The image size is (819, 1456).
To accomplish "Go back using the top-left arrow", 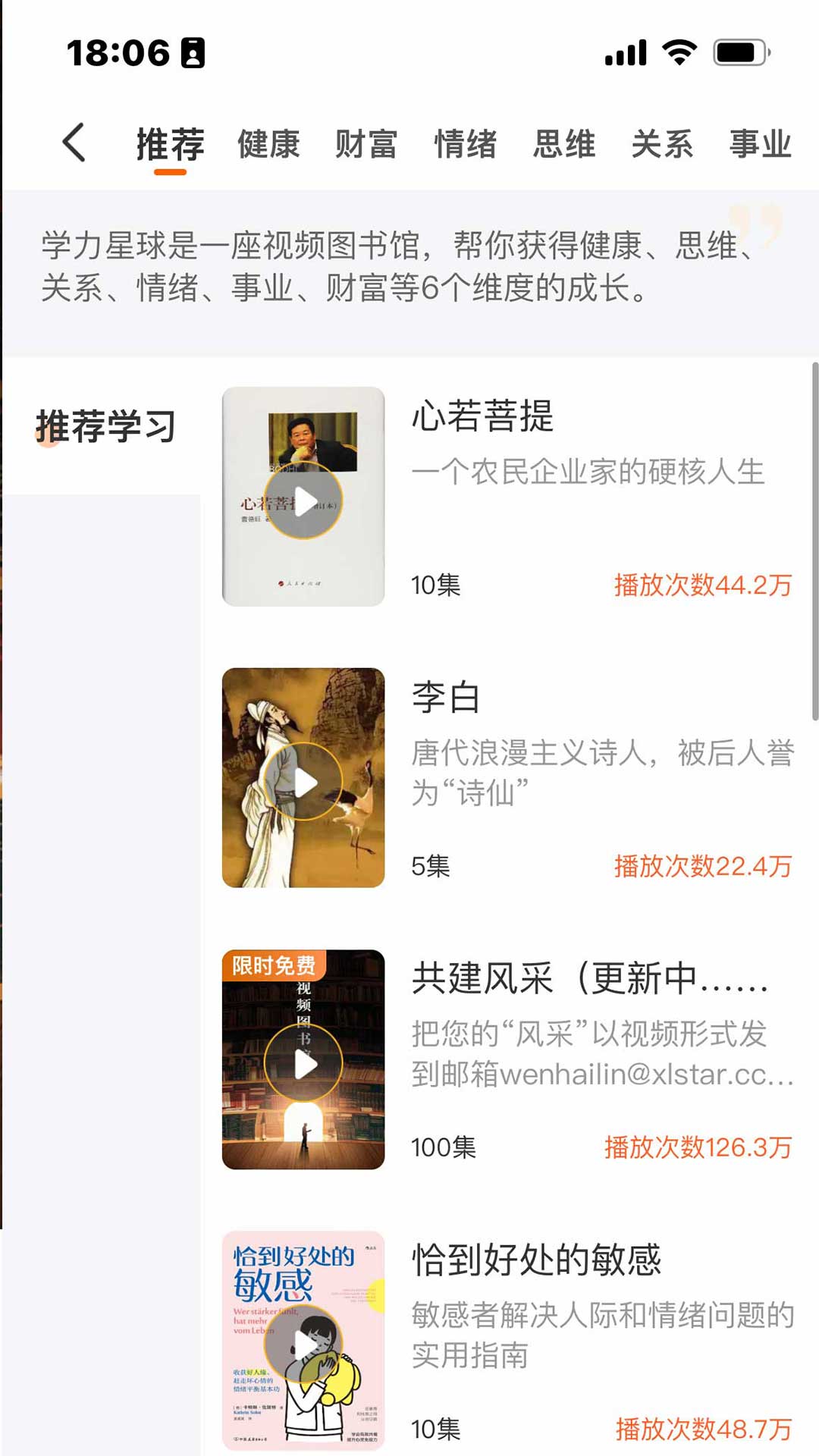I will tap(74, 143).
